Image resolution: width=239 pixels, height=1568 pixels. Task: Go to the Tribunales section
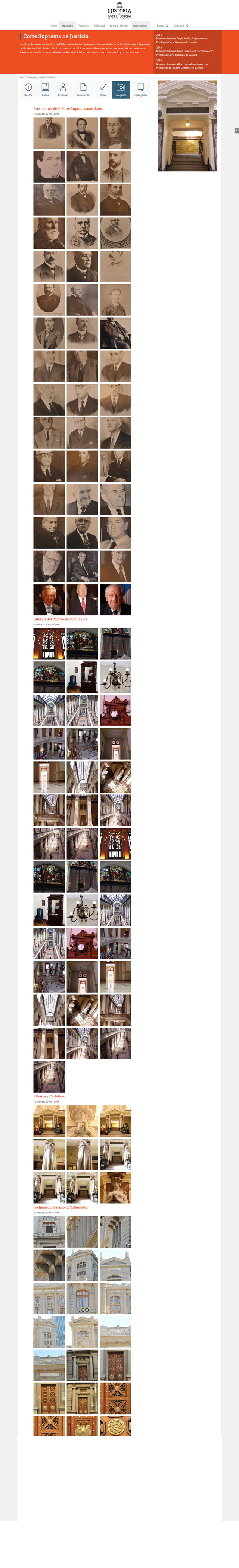click(68, 25)
